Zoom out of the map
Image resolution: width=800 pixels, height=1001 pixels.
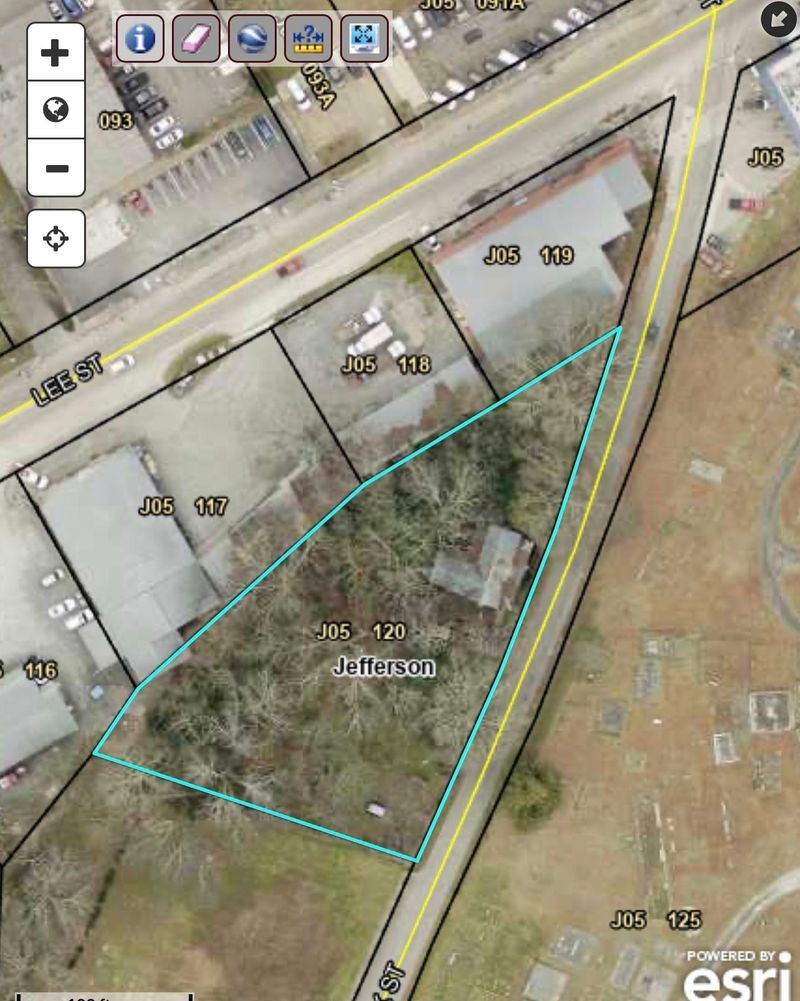click(56, 167)
